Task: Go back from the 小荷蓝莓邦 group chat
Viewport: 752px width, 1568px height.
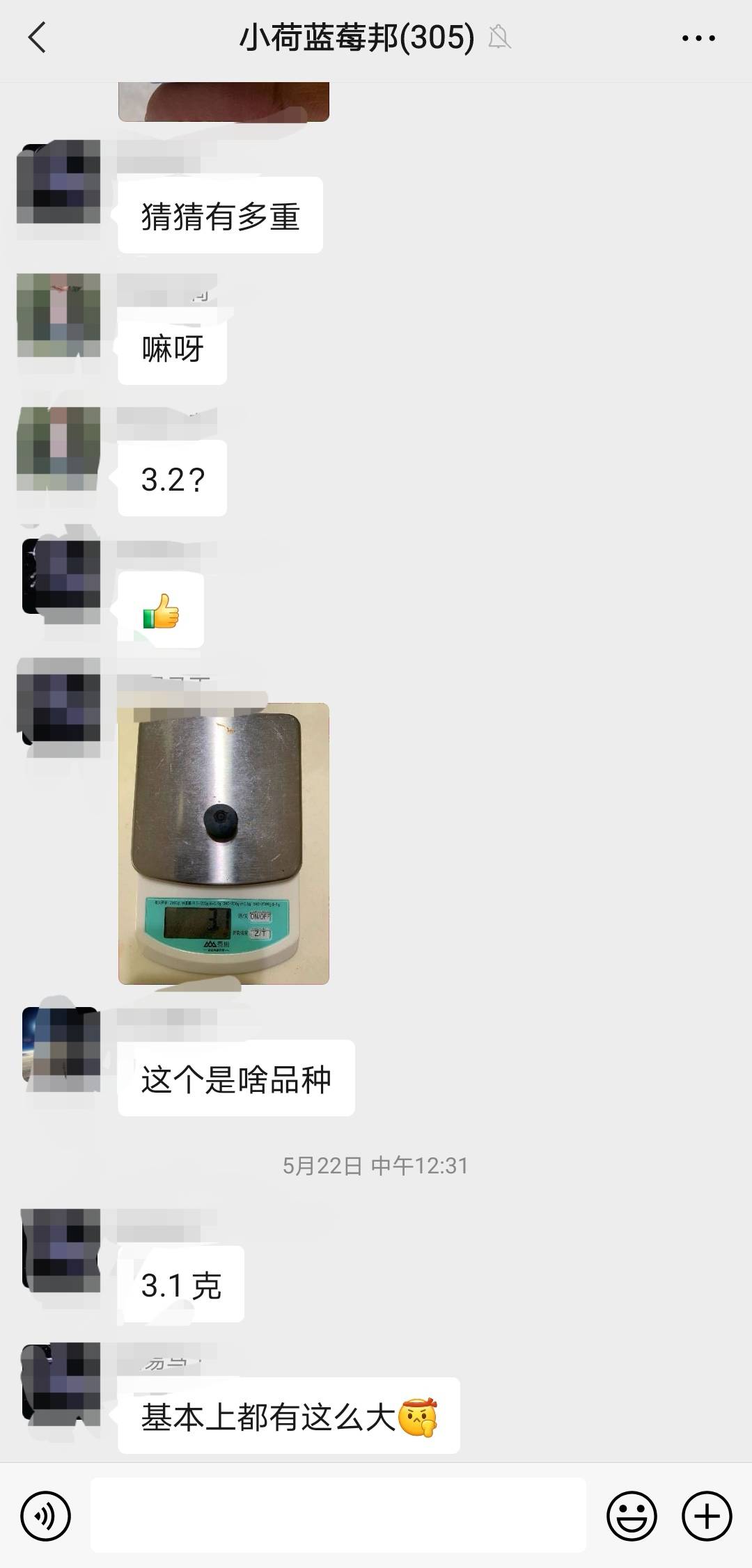Action: [x=38, y=38]
